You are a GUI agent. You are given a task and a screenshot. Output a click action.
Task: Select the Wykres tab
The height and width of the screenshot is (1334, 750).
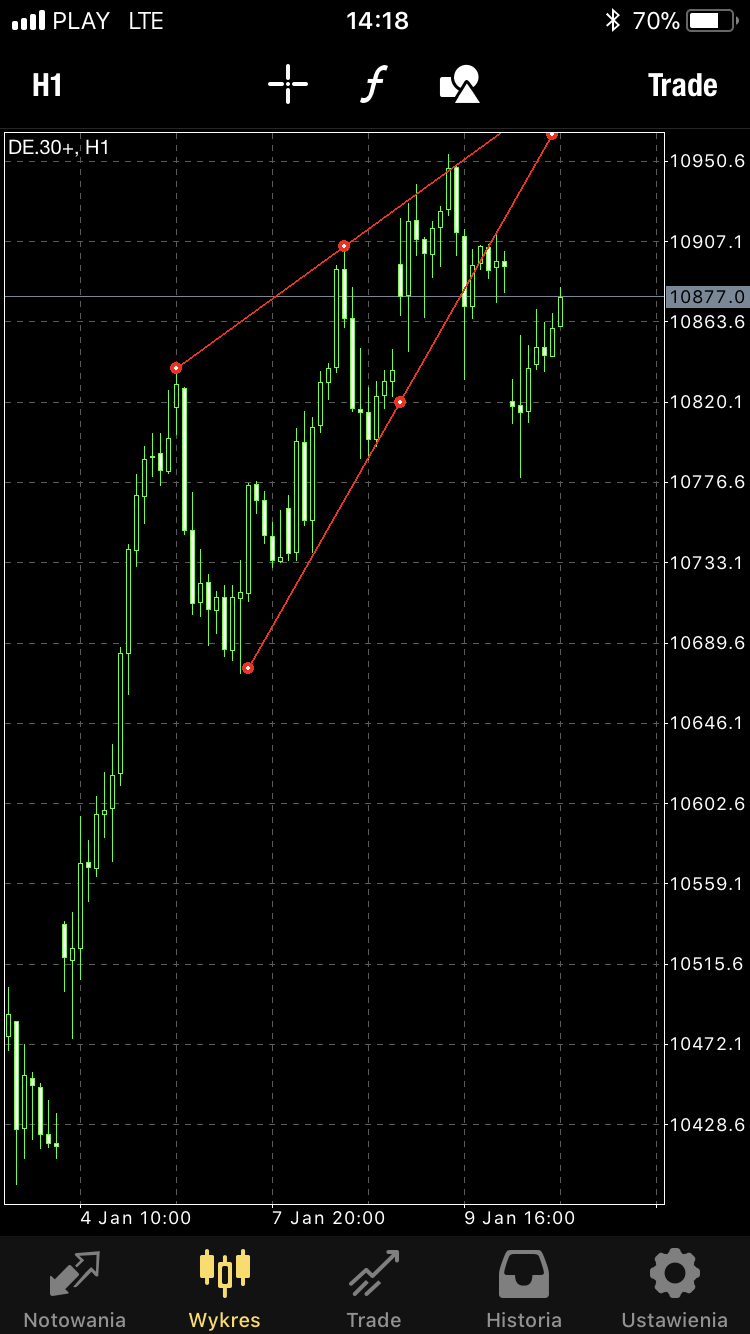[224, 1287]
